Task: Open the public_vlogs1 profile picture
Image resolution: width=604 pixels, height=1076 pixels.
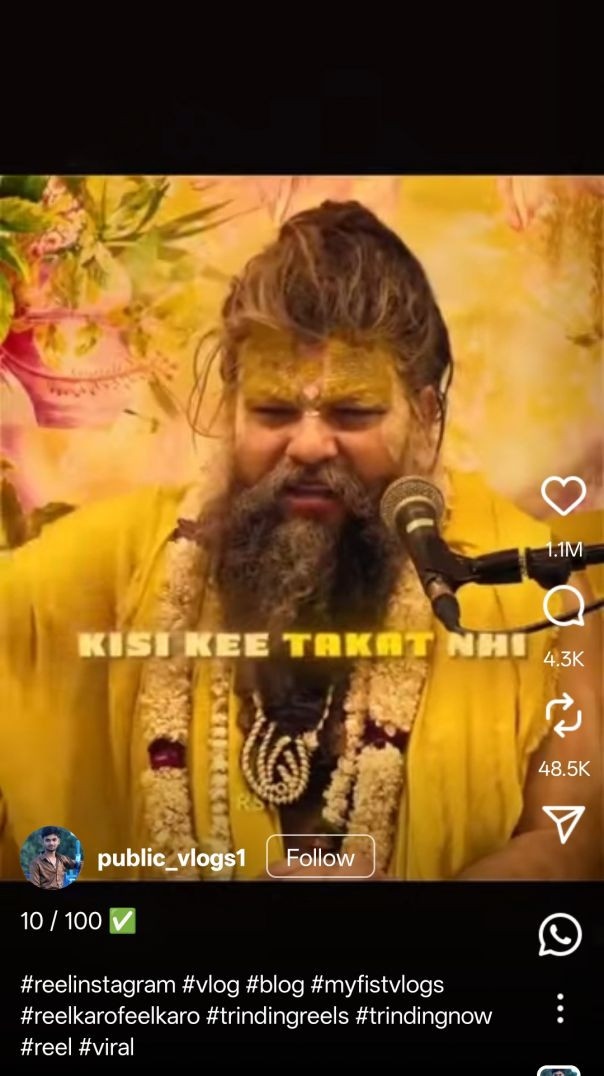Action: pos(52,857)
